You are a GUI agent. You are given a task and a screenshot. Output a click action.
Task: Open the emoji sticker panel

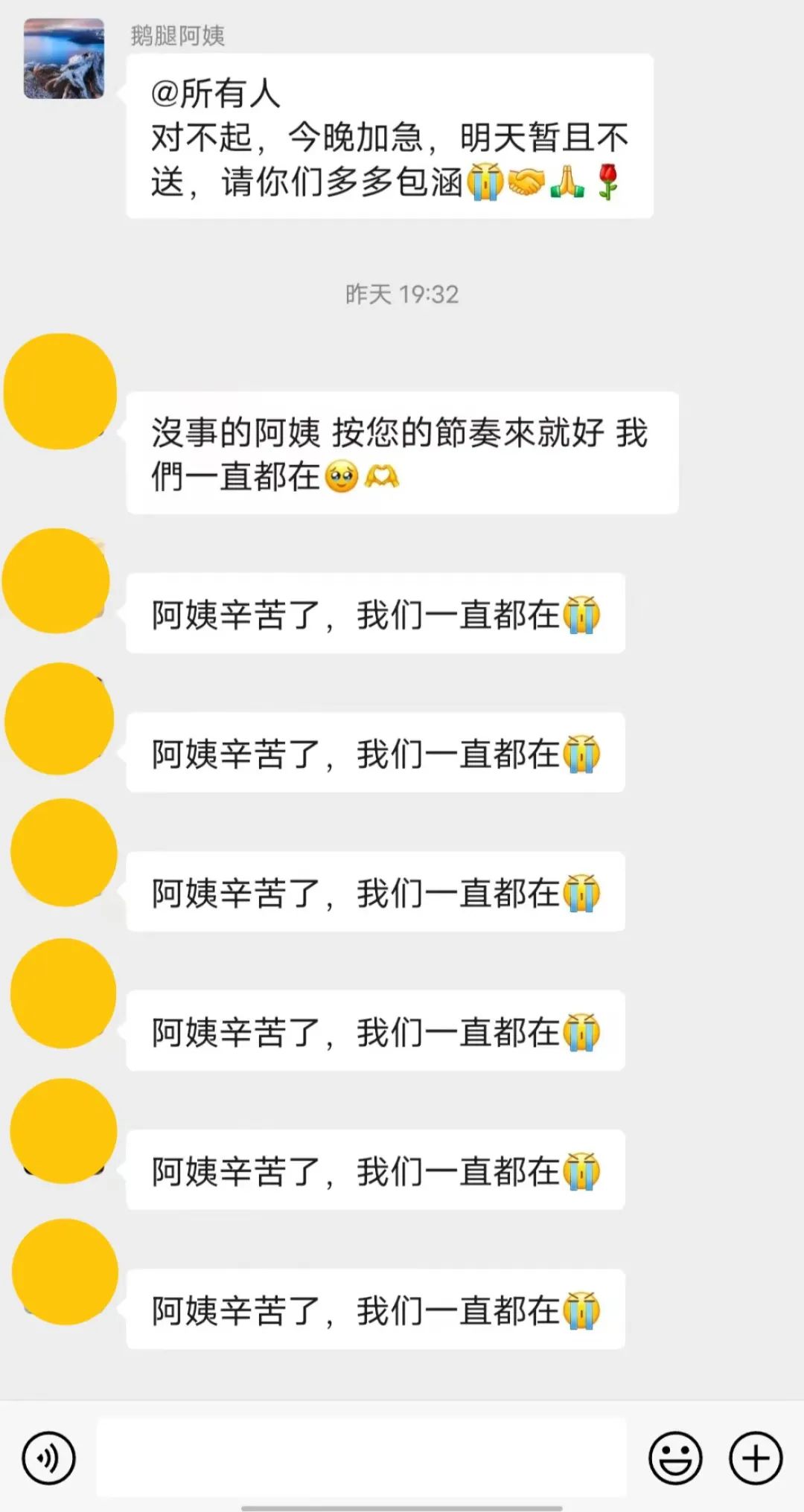(675, 1458)
